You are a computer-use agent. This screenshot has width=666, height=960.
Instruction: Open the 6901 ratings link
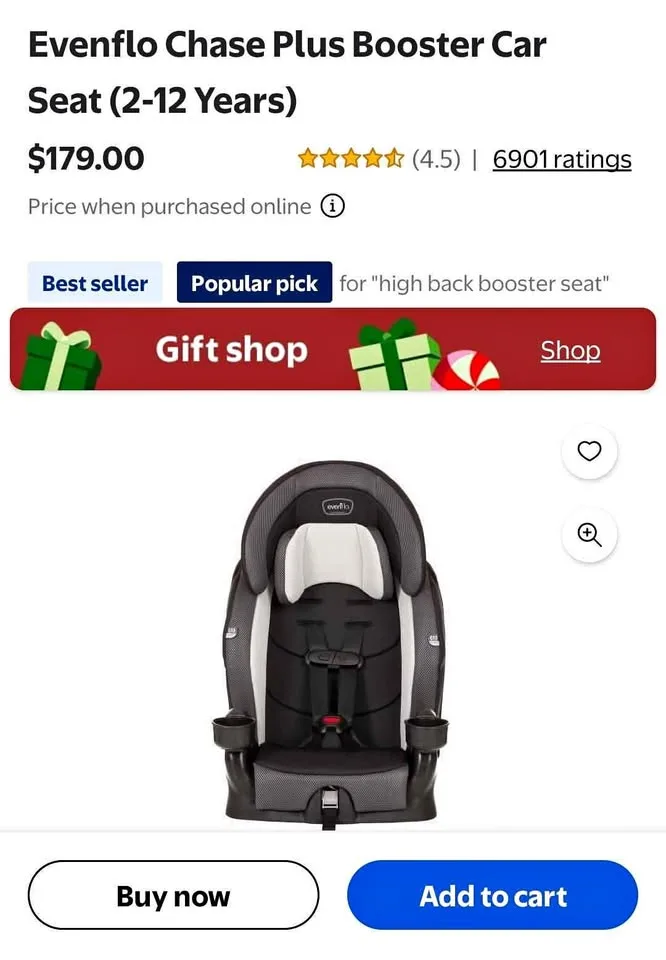tap(561, 159)
